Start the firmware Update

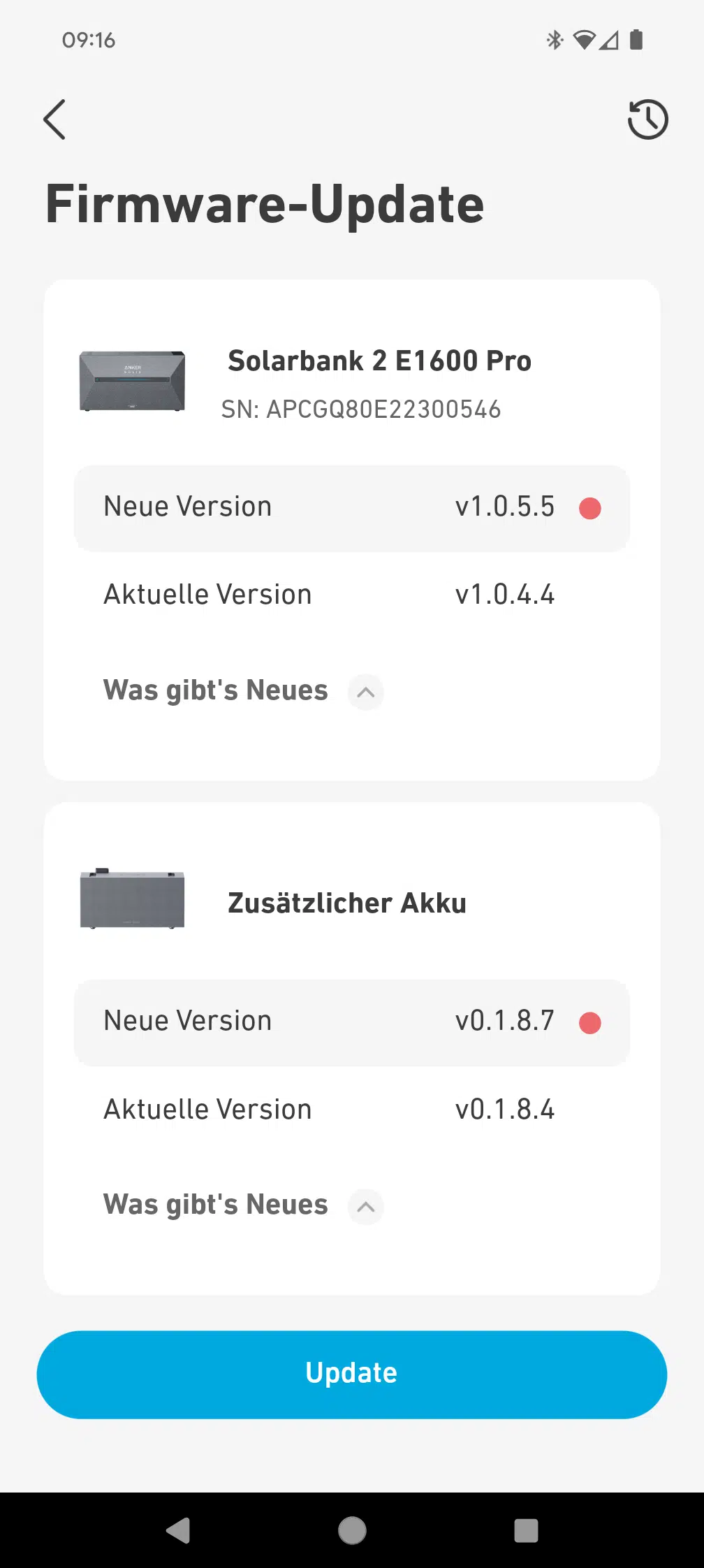tap(352, 1374)
